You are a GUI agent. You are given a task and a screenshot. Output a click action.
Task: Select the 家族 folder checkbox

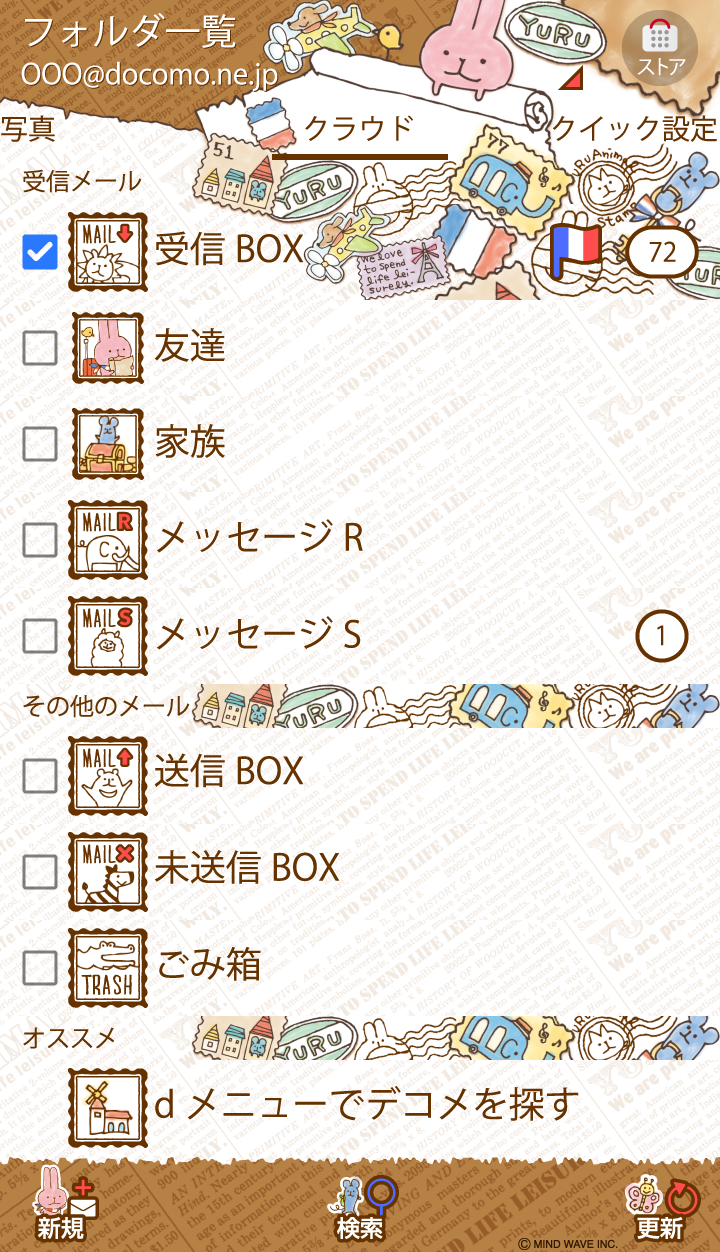coord(40,444)
